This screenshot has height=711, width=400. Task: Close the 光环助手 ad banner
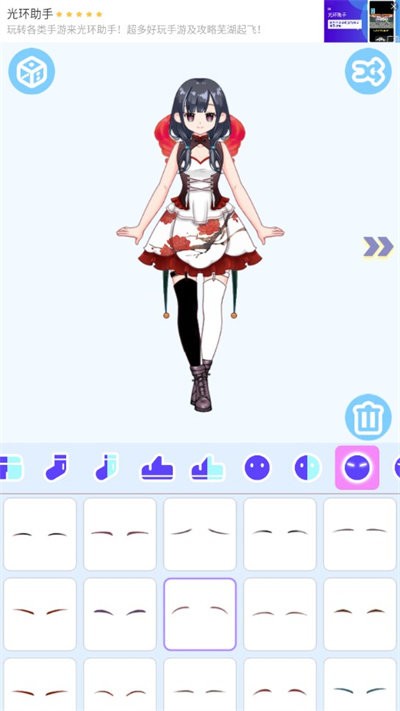coord(393,6)
